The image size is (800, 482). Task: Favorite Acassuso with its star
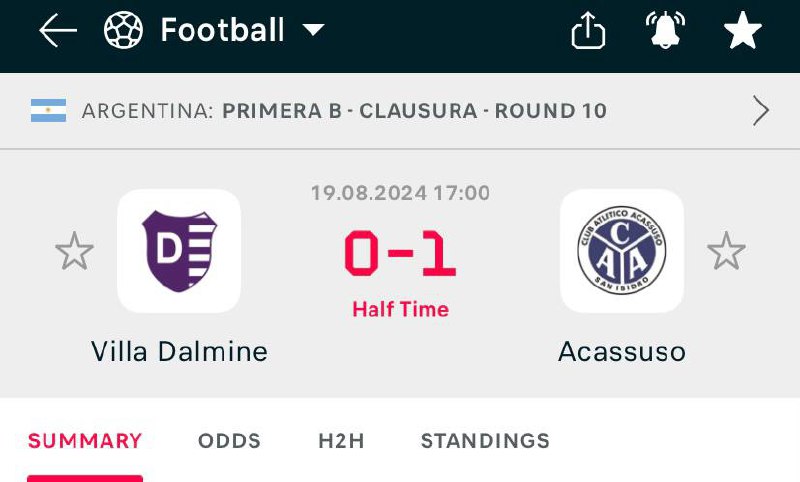click(x=726, y=251)
